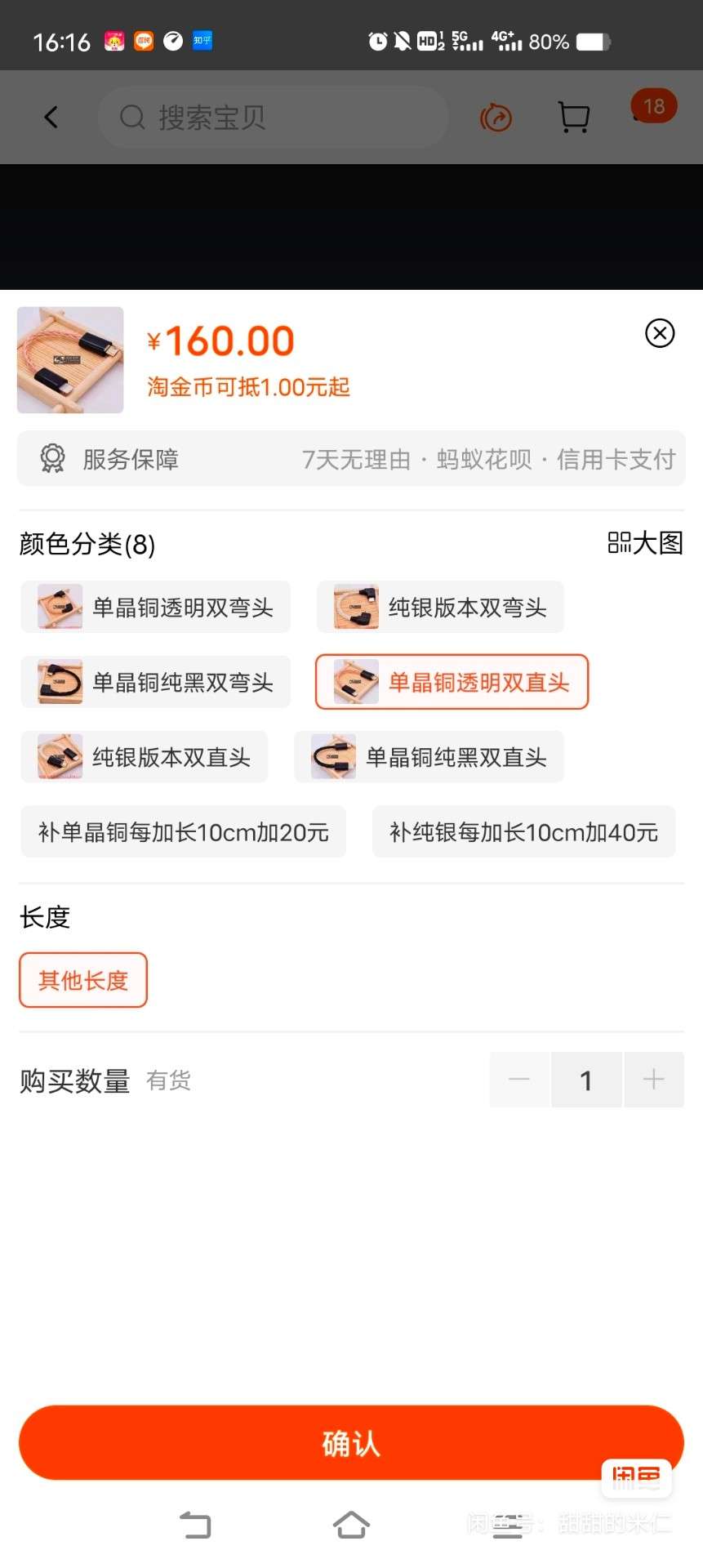The image size is (703, 1568).
Task: Tap the selected 单晶铜透明双直头 chip
Action: (452, 682)
